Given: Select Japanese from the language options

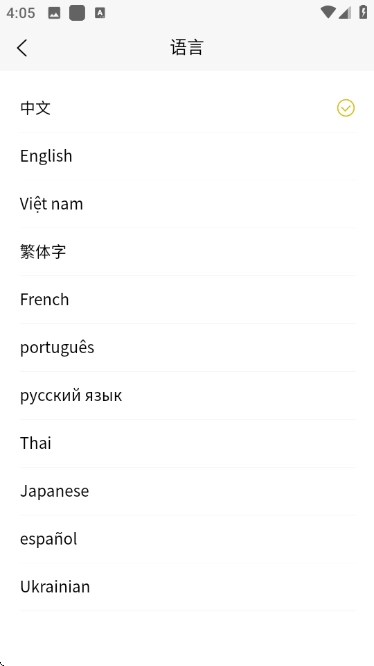Looking at the screenshot, I should [x=188, y=492].
